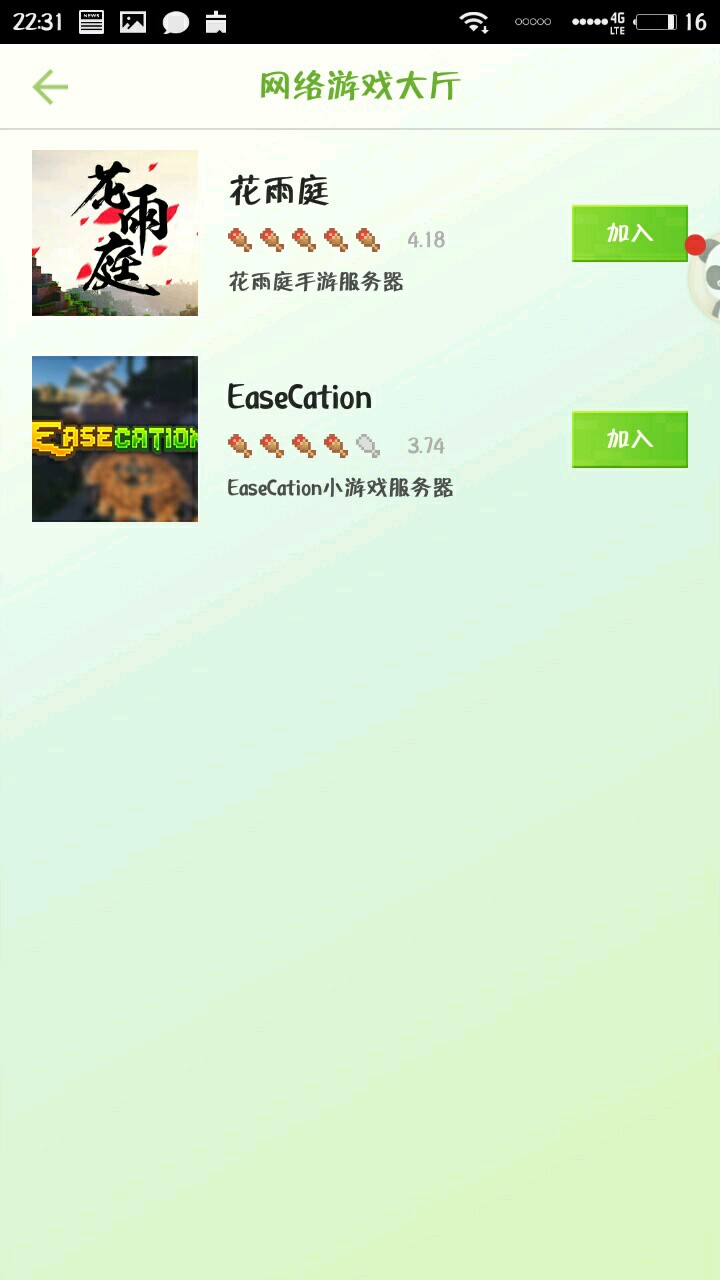The width and height of the screenshot is (720, 1280).
Task: Open the EaseCation server thumbnail
Action: click(x=115, y=439)
